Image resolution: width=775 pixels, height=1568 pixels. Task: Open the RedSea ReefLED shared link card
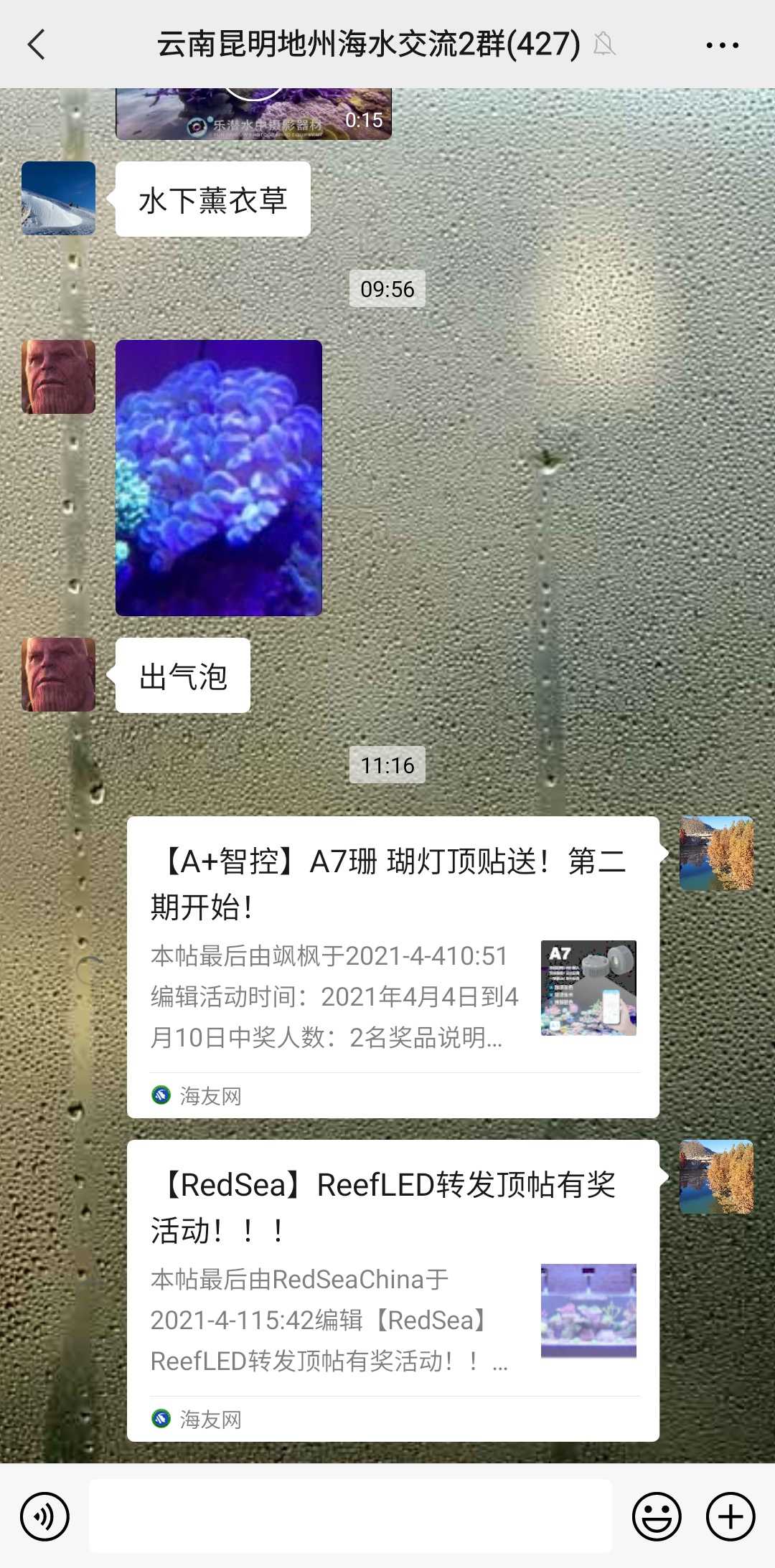(x=393, y=1289)
